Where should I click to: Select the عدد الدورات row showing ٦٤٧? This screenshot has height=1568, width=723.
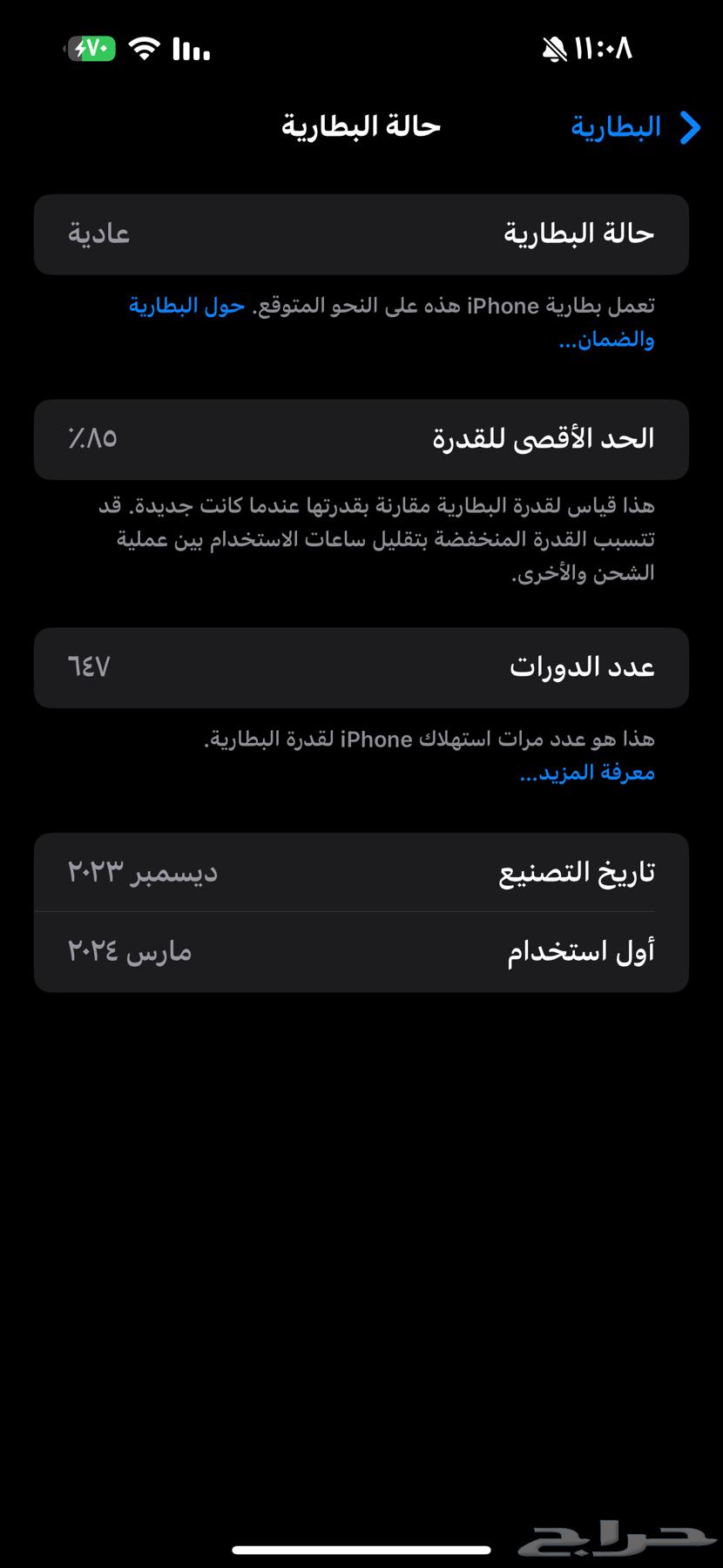361,668
